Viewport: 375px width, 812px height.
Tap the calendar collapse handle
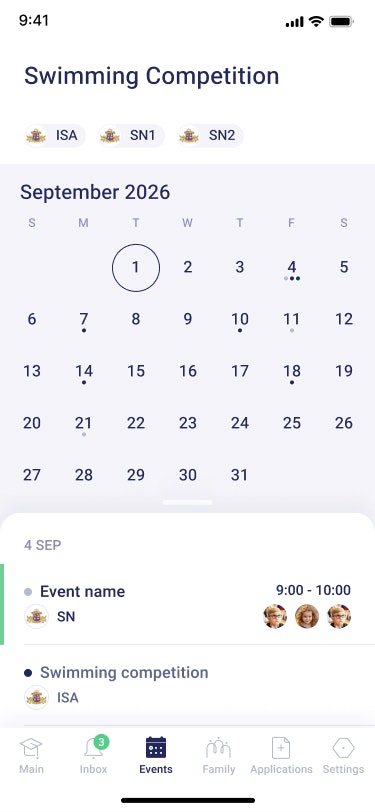point(188,502)
